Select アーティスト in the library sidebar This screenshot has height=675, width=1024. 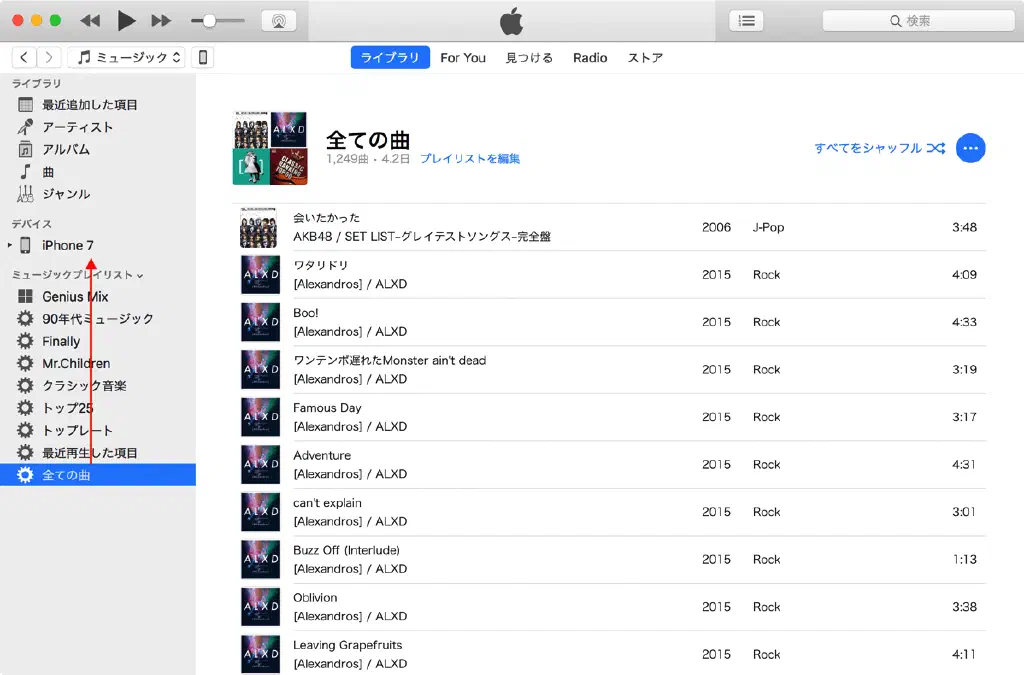click(x=77, y=127)
